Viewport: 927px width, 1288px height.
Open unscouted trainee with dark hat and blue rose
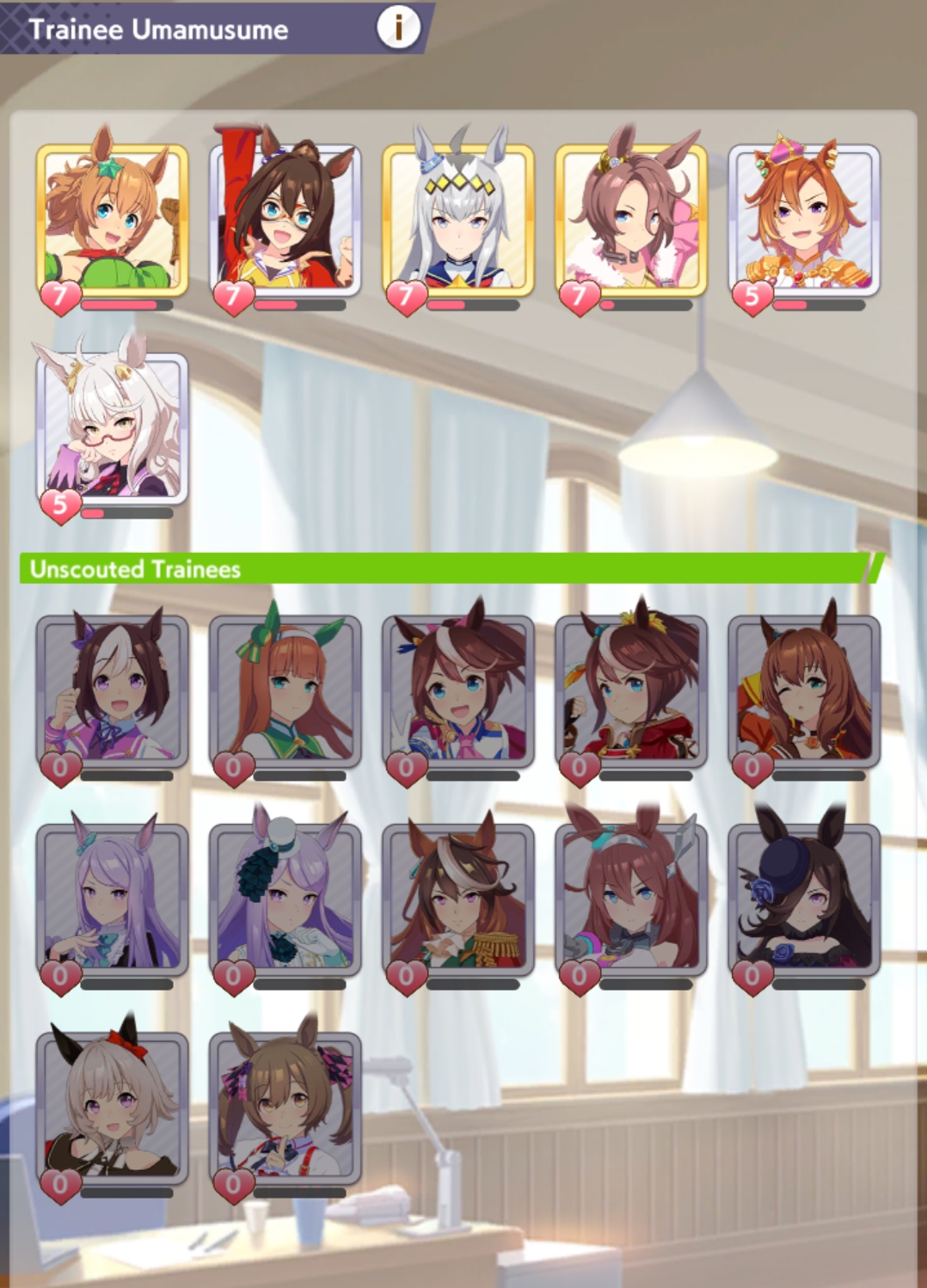click(804, 899)
